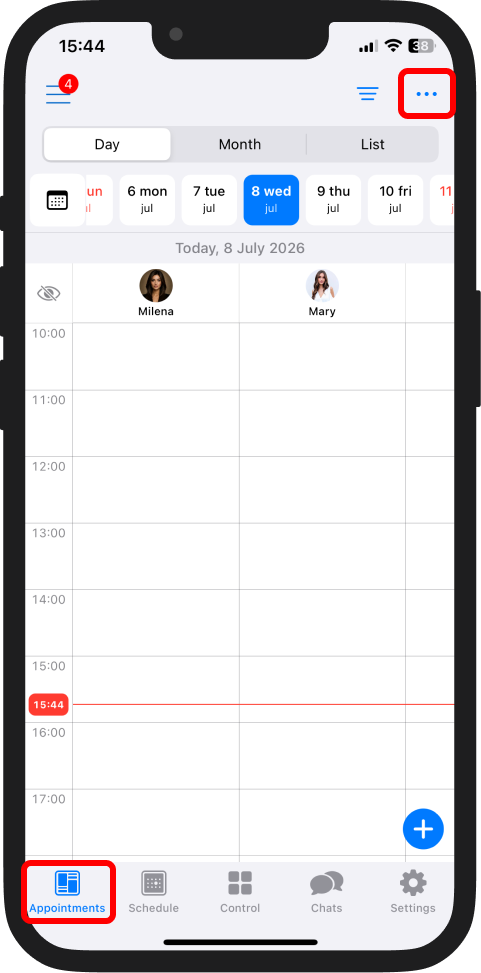
Task: Open the filter options icon
Action: pos(367,94)
